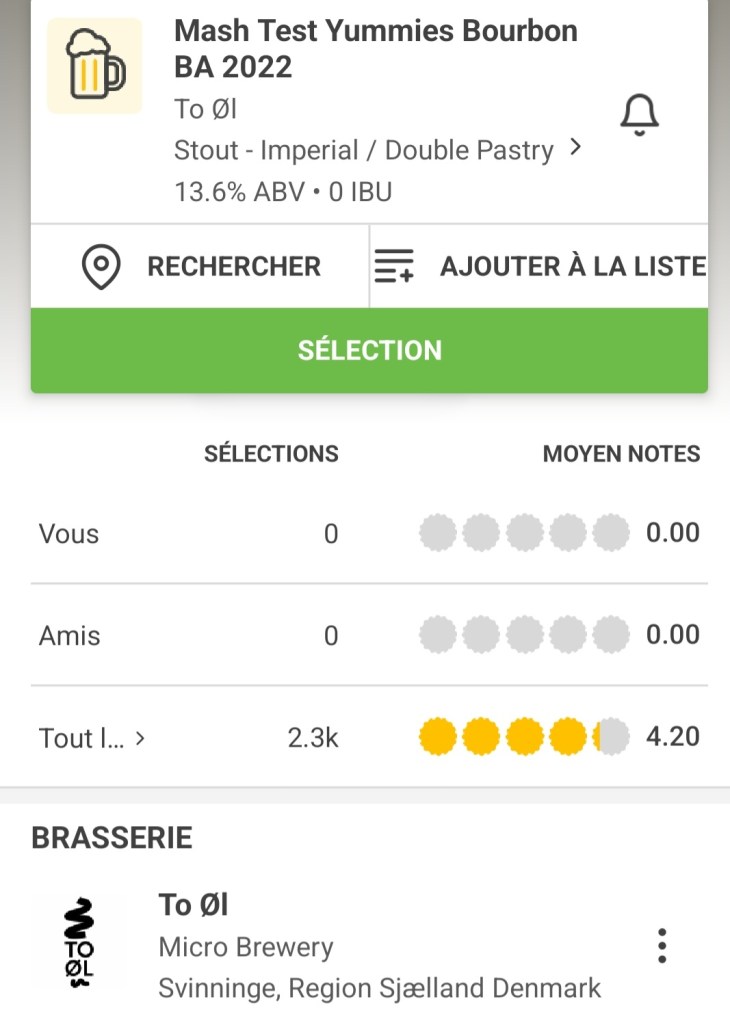The height and width of the screenshot is (1023, 730).
Task: Select AJOUTER À LA LISTE
Action: pos(539,267)
